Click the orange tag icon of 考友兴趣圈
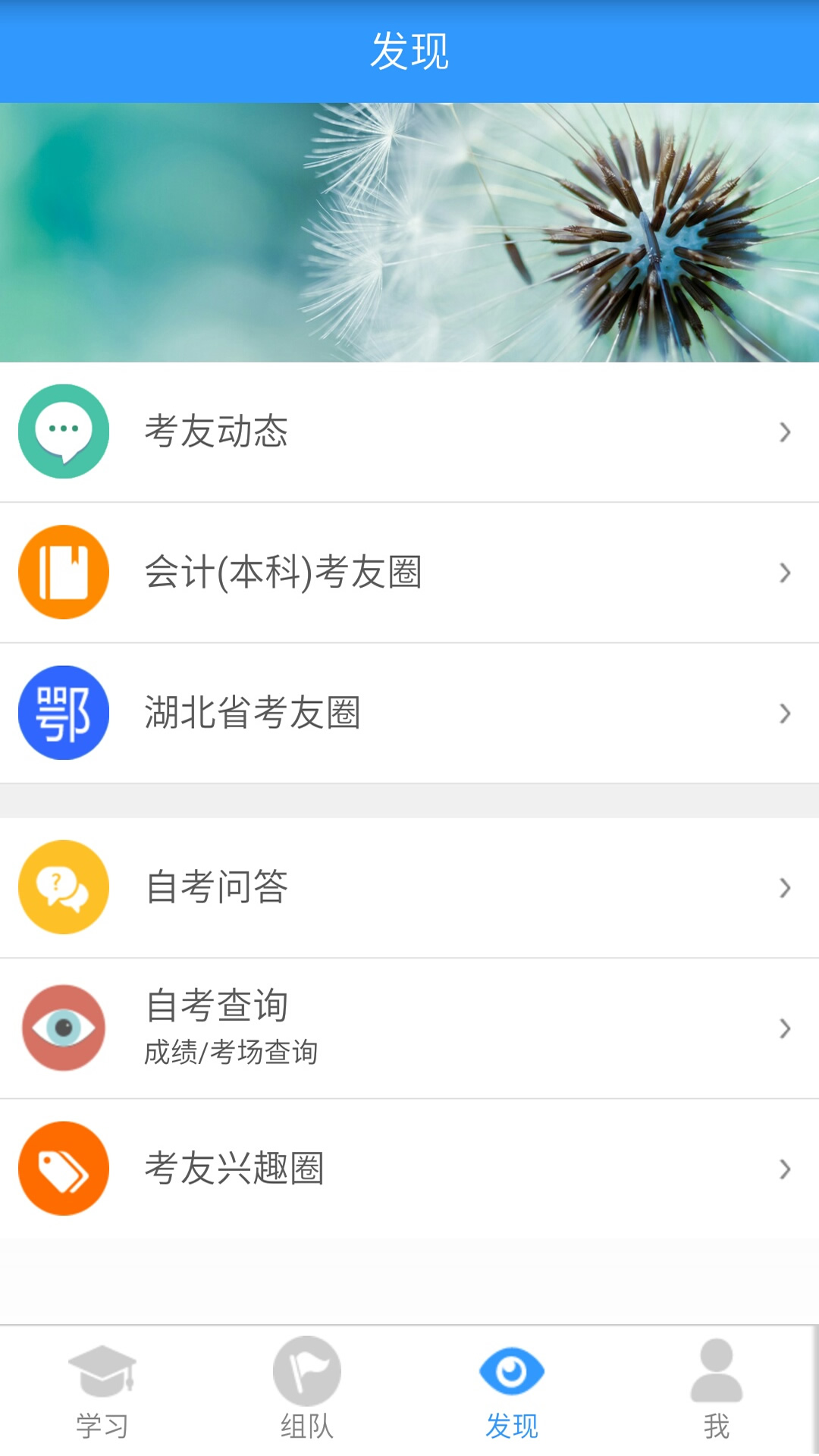The width and height of the screenshot is (819, 1456). [63, 1169]
